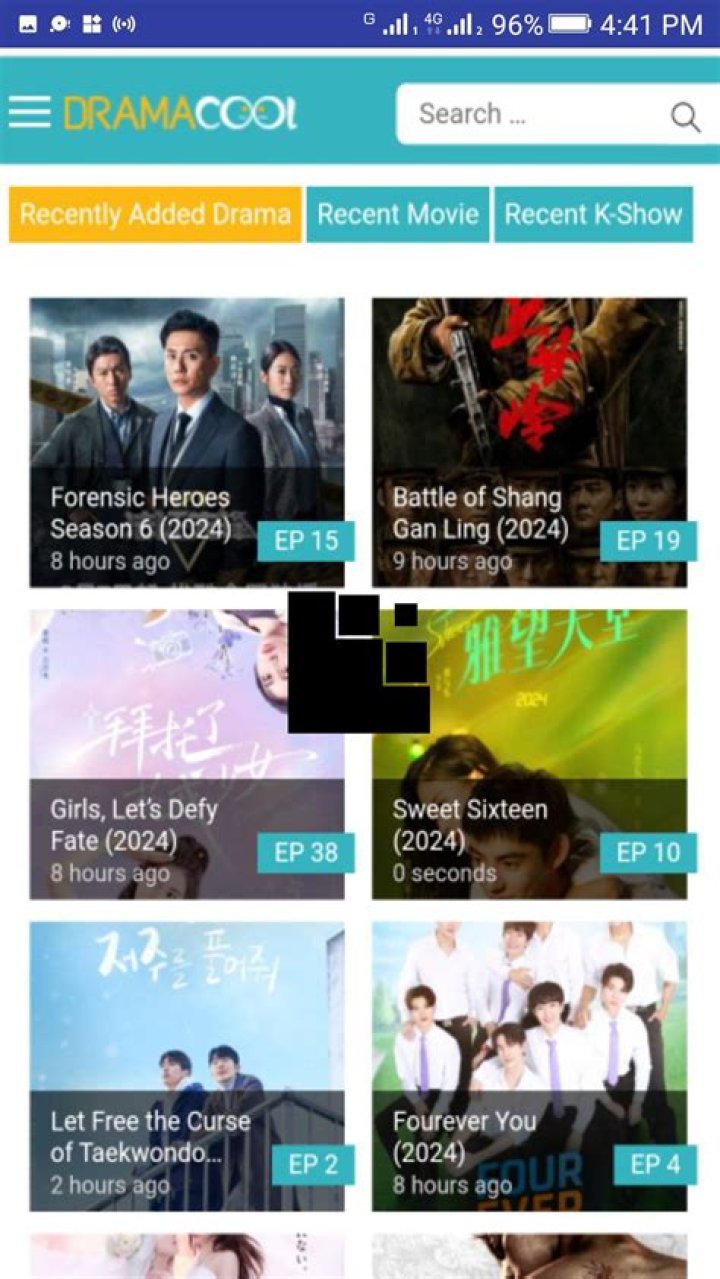The width and height of the screenshot is (720, 1279).
Task: Tap the EP 15 badge on Forensic Heroes
Action: pos(306,540)
